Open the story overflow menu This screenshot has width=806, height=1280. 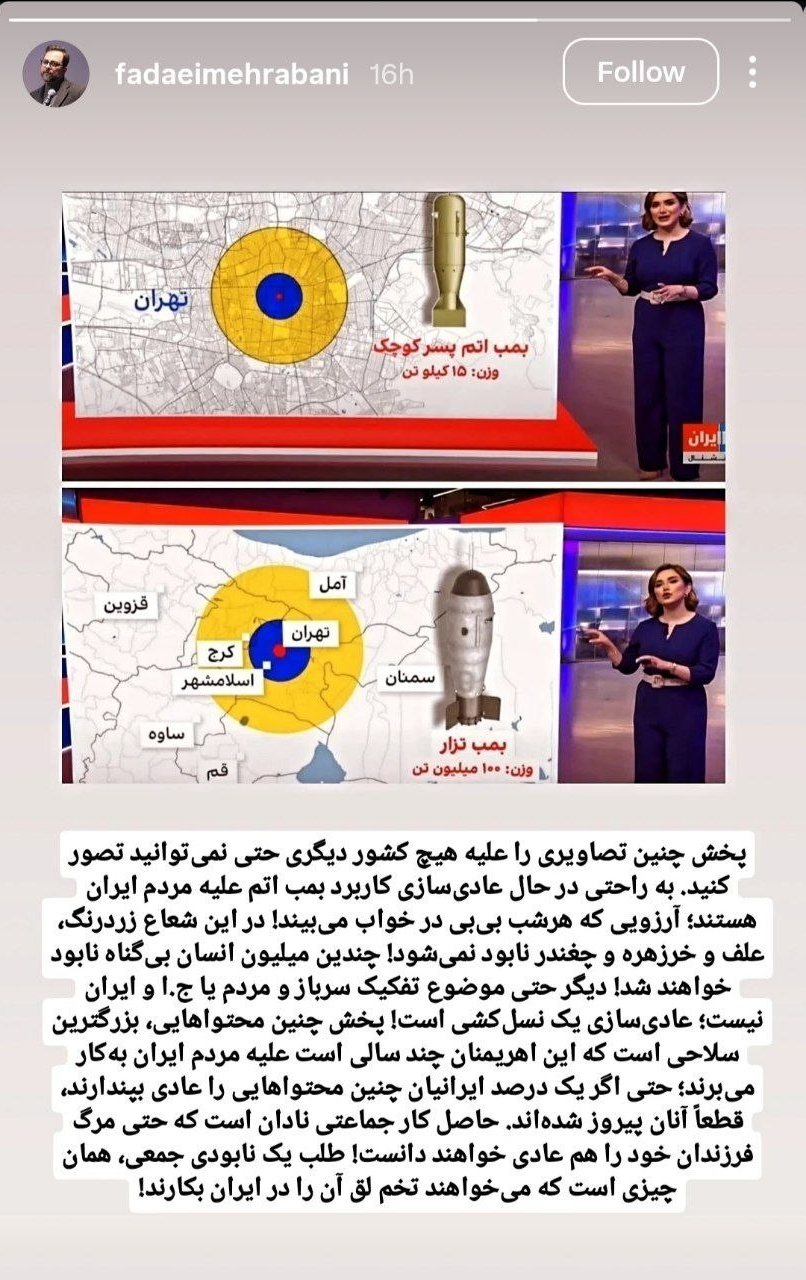(x=752, y=72)
